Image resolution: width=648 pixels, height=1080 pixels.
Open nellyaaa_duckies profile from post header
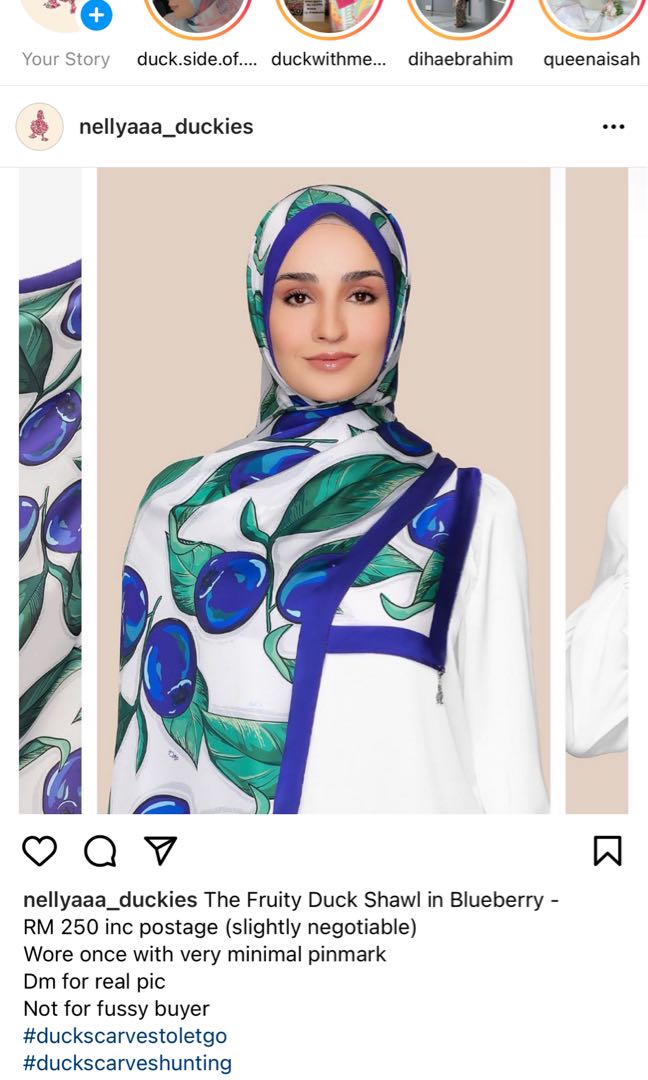[x=166, y=127]
